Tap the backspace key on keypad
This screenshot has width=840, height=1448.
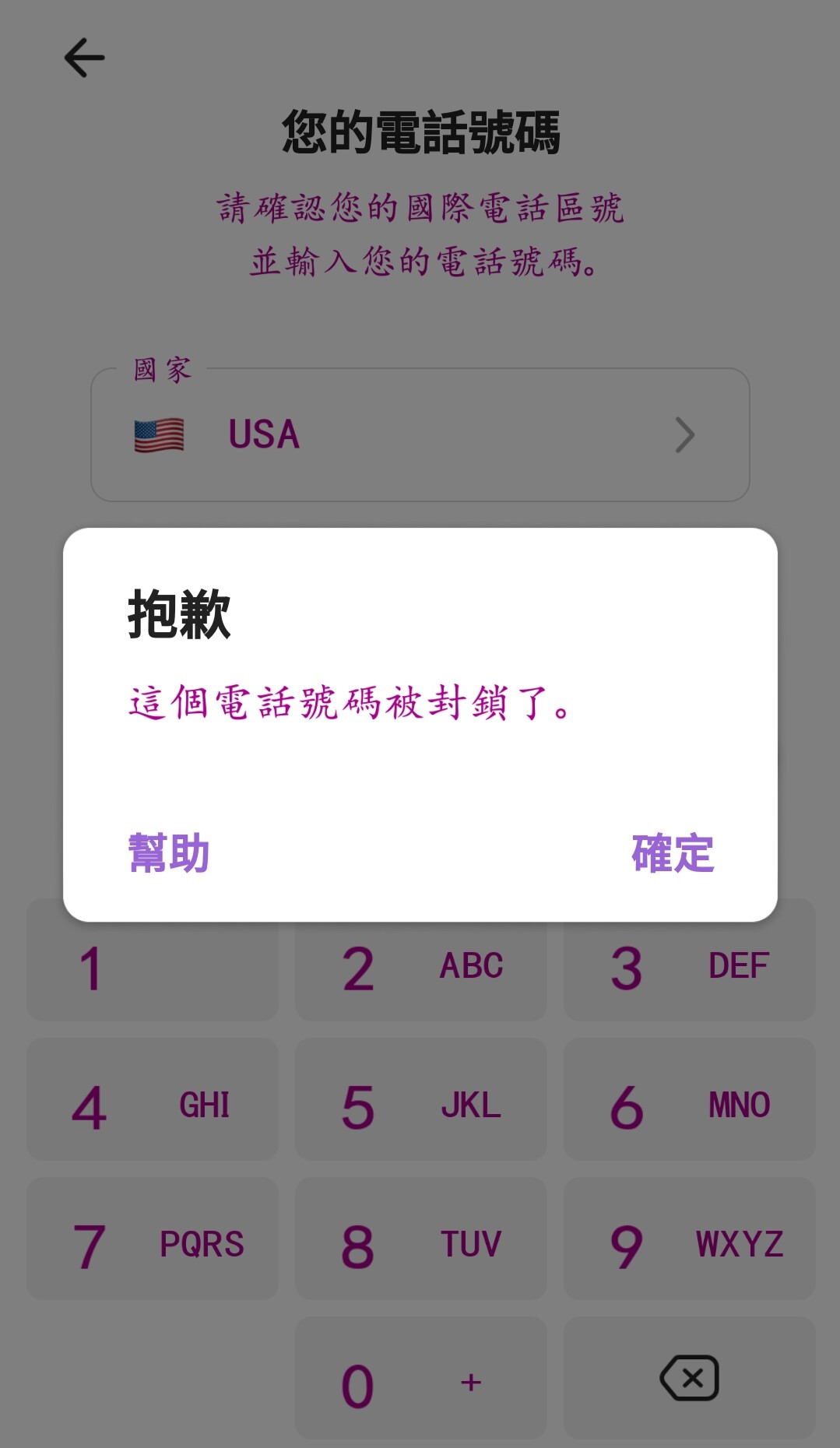point(690,1378)
